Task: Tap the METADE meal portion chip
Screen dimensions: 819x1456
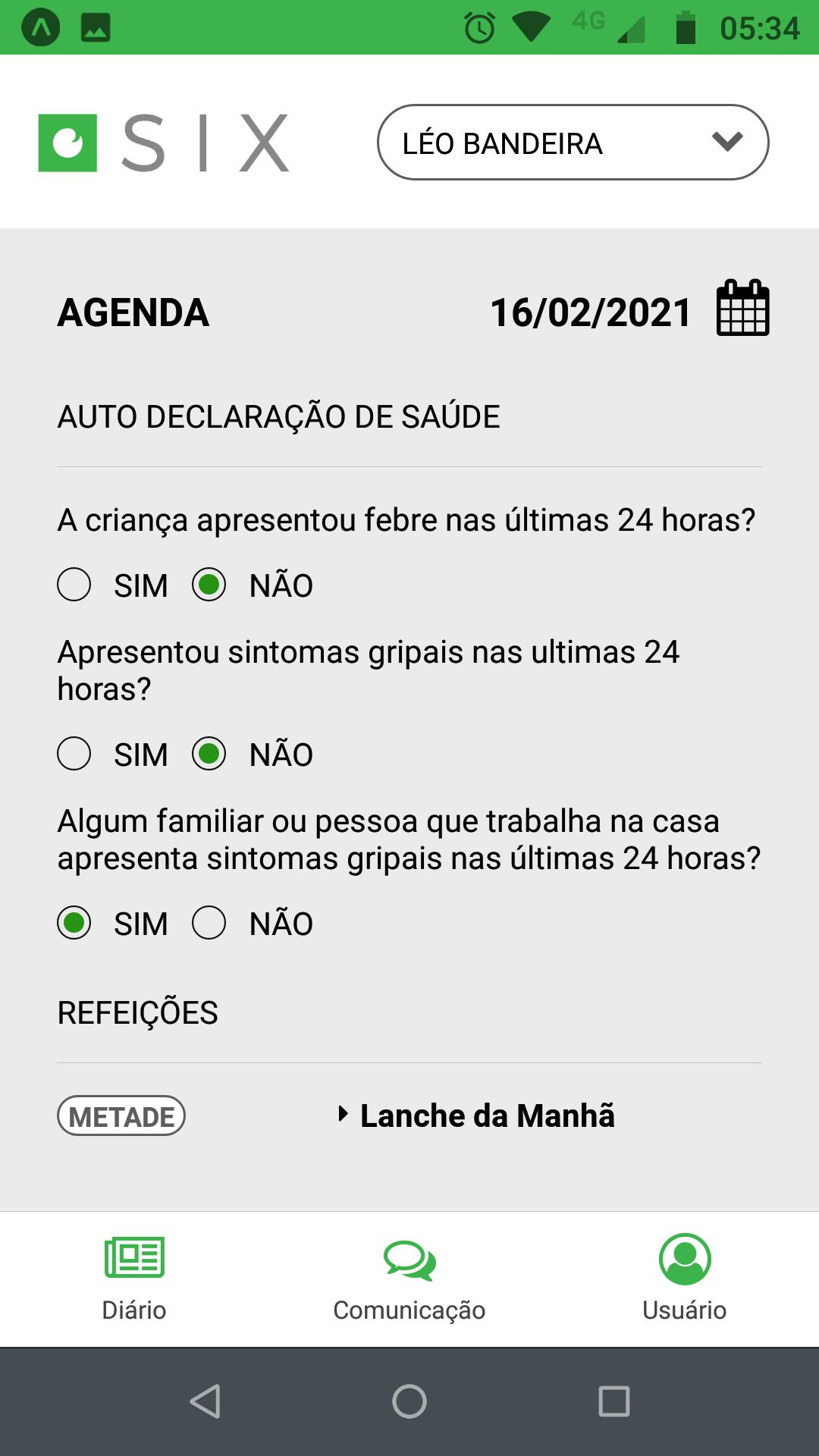Action: (x=121, y=1116)
